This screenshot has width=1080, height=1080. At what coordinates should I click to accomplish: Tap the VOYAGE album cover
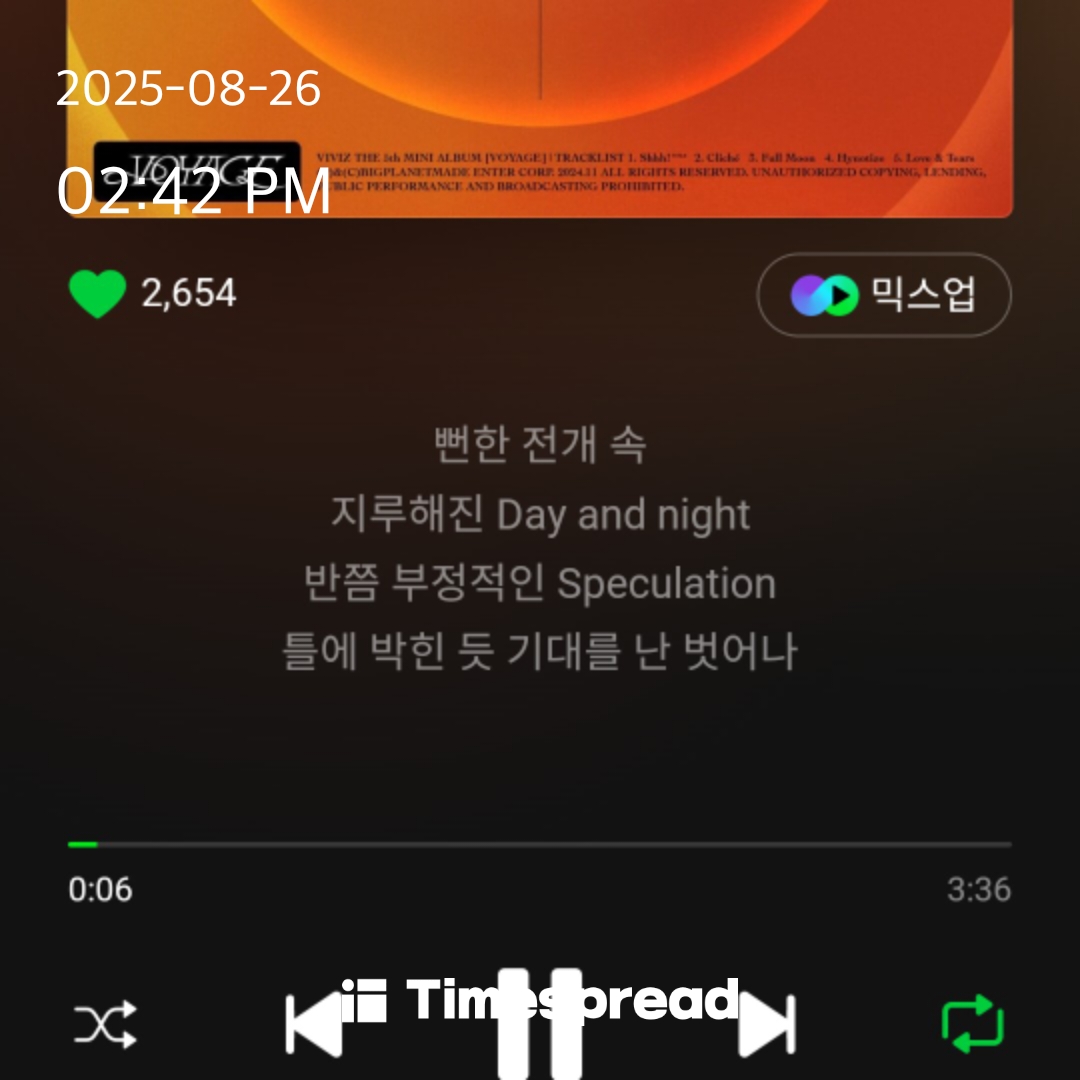[x=540, y=100]
